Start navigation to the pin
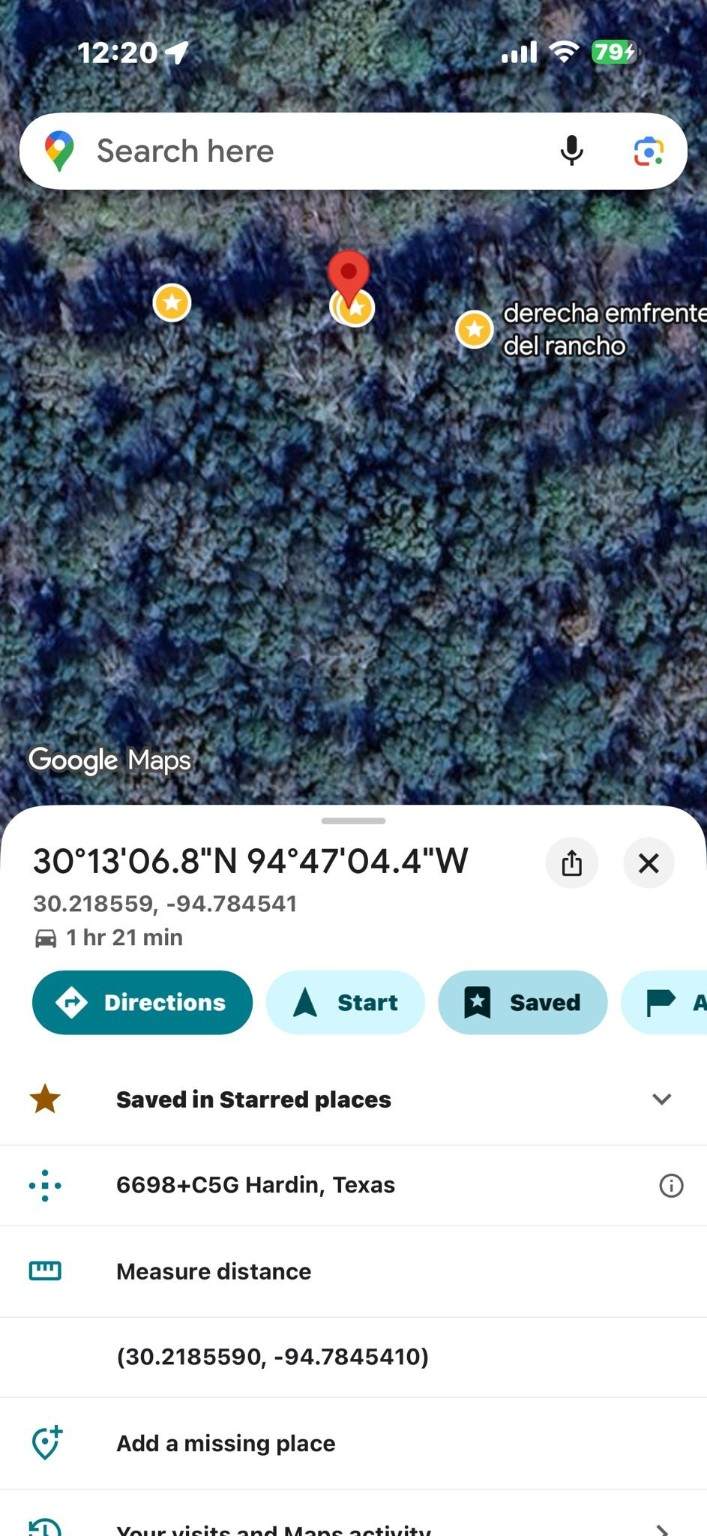This screenshot has height=1536, width=707. pos(345,1002)
